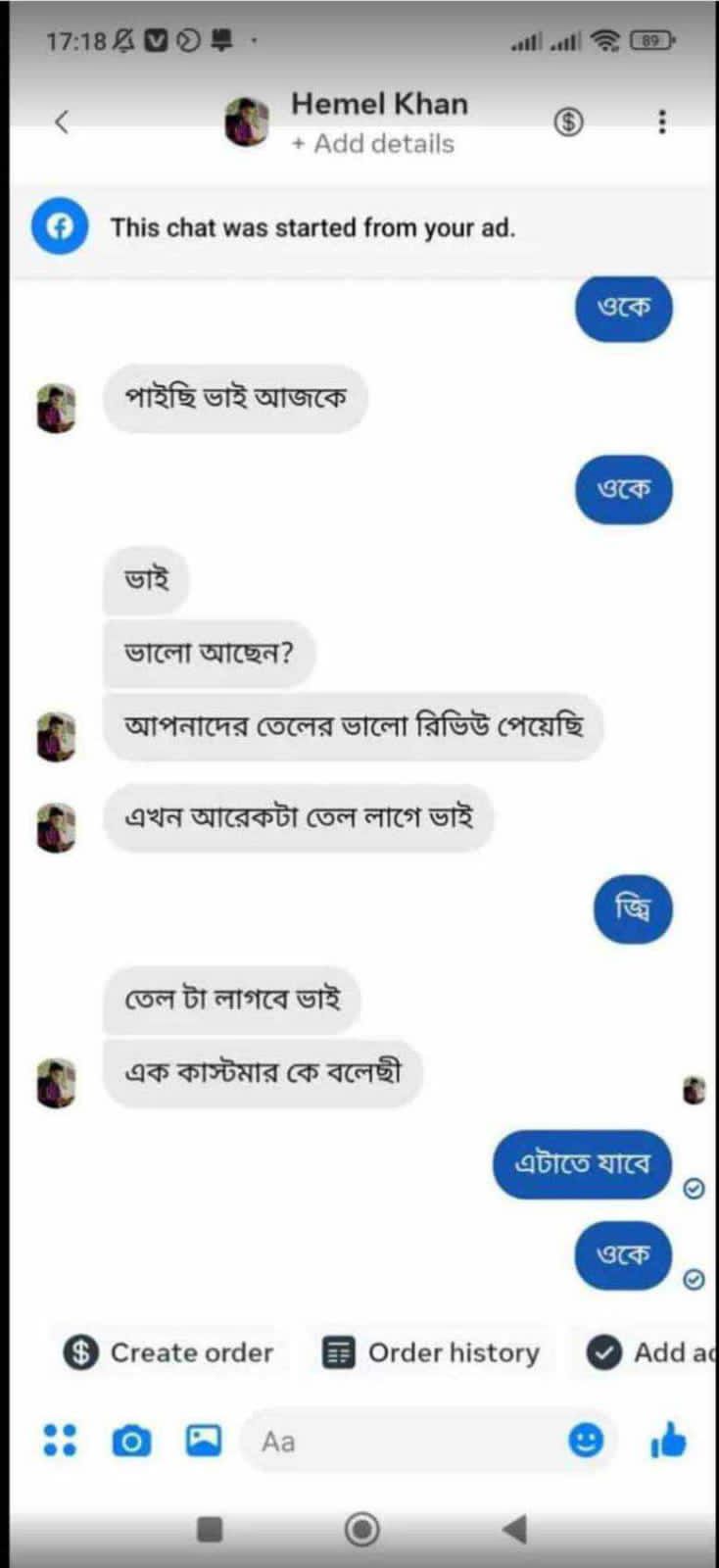Open Hemel Khan's profile picture in header
Viewport: 719px width, 1568px height.
point(247,122)
